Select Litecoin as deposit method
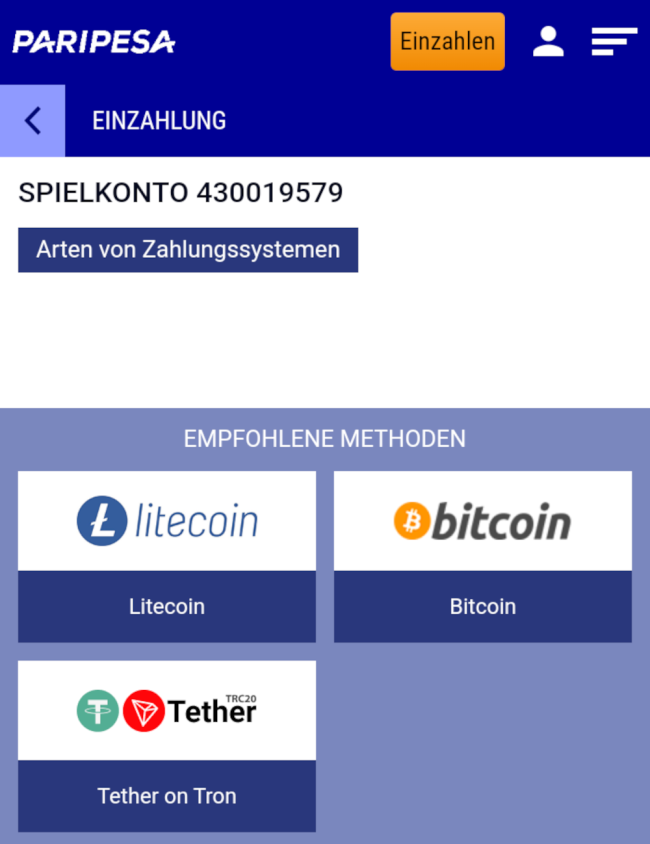This screenshot has width=650, height=844. click(x=167, y=556)
